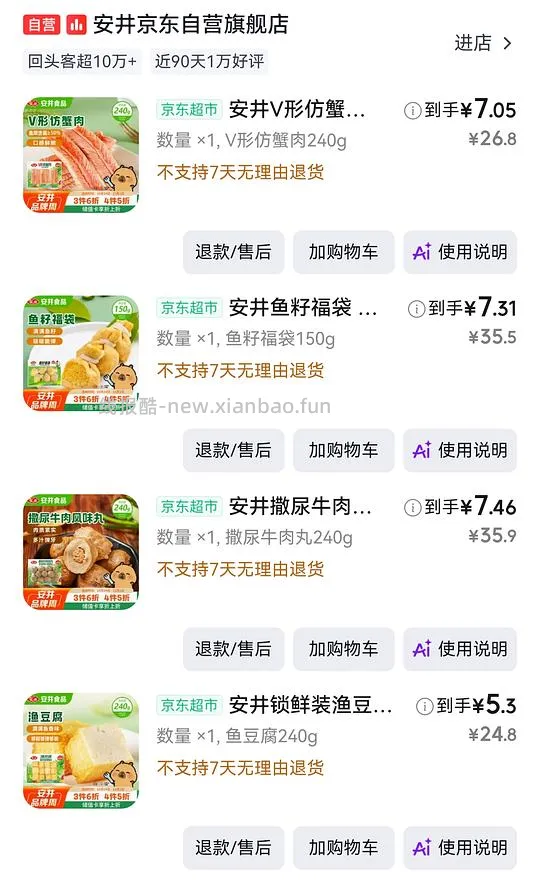Open AI 使用说明 for 鱼豆腐
Viewport: 540px width, 881px height.
tap(460, 847)
